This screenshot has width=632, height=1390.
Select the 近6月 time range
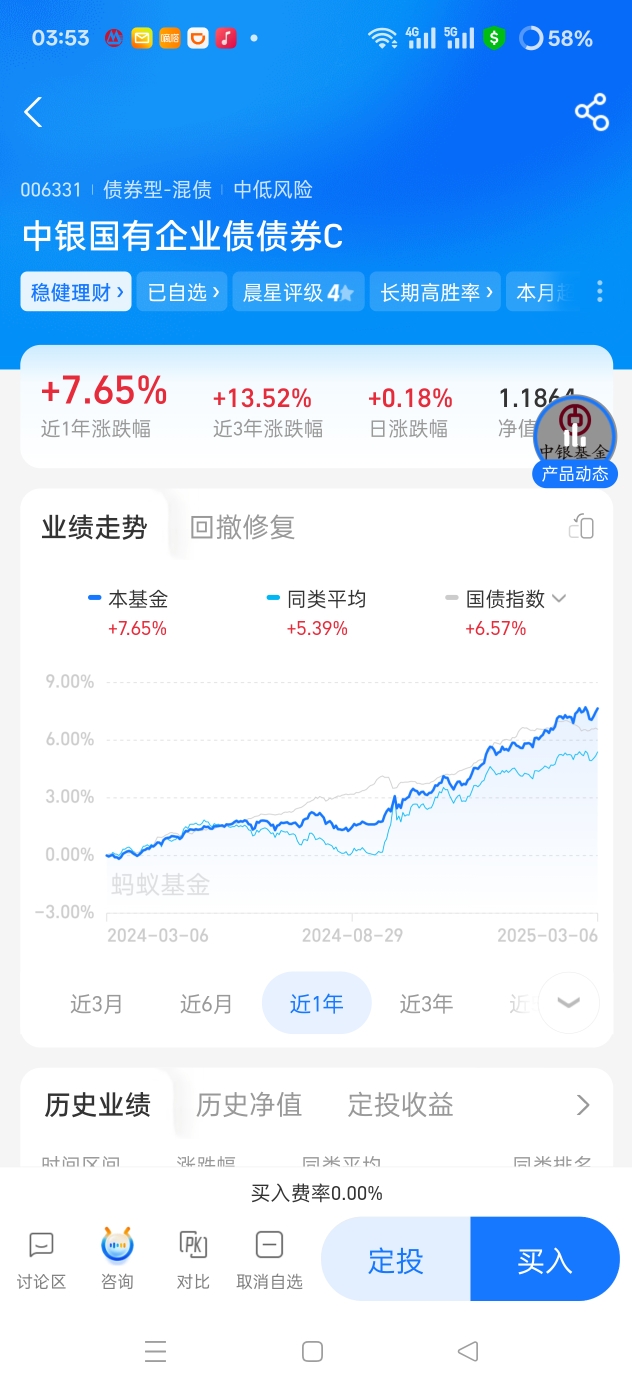click(207, 1003)
